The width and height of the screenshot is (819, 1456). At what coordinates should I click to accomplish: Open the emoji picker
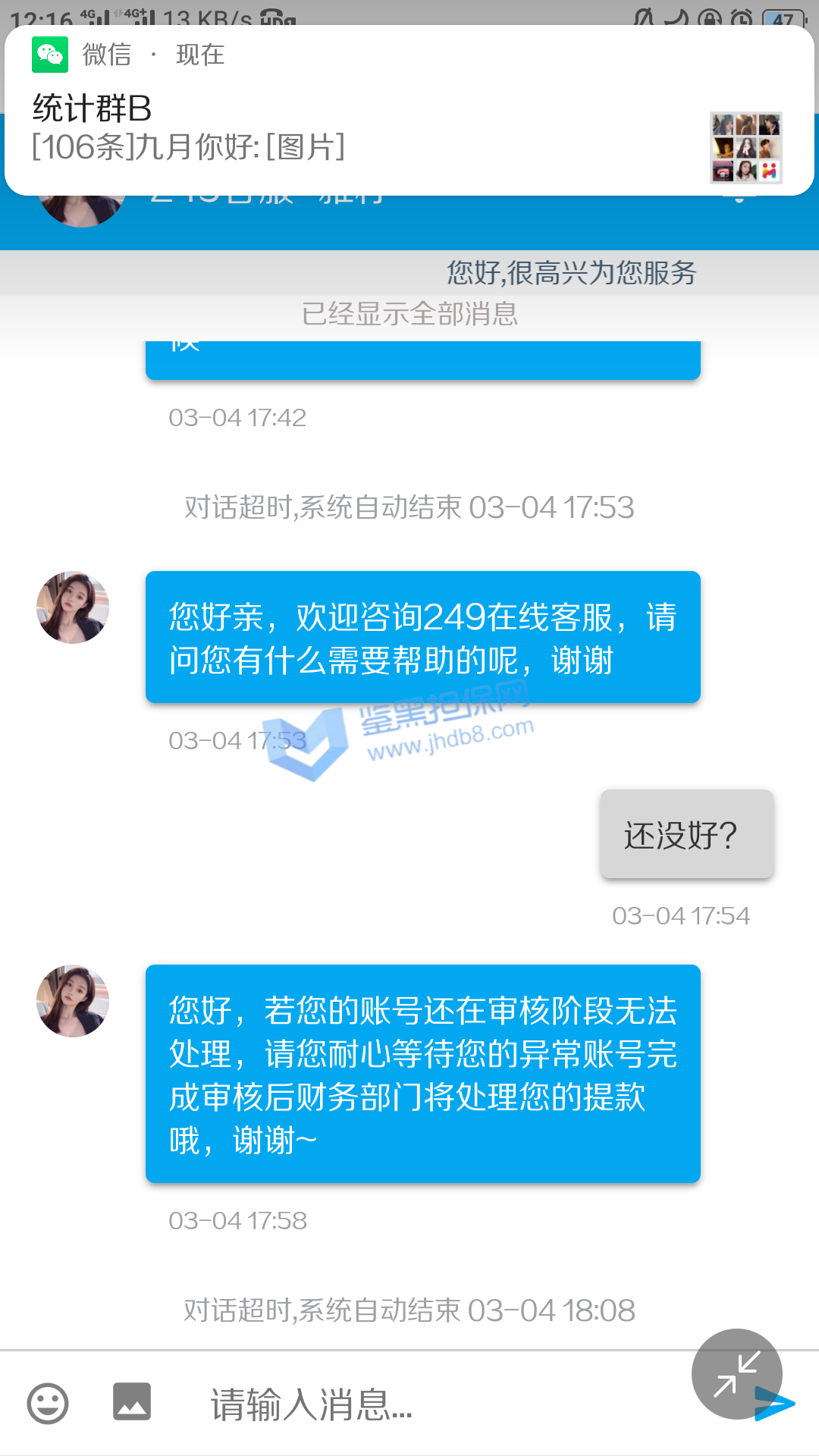(48, 1404)
